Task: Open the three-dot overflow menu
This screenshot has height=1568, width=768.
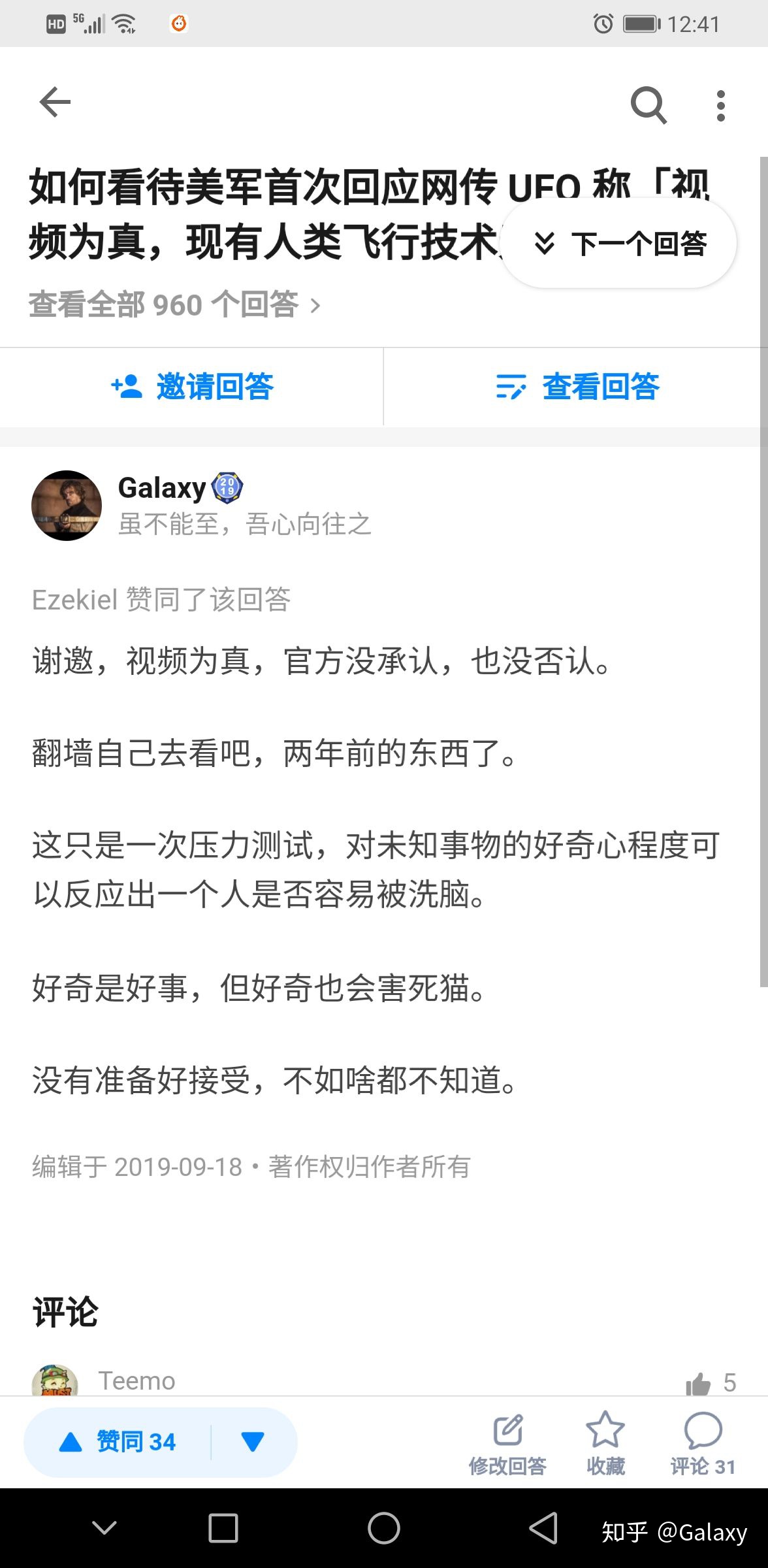Action: click(720, 105)
